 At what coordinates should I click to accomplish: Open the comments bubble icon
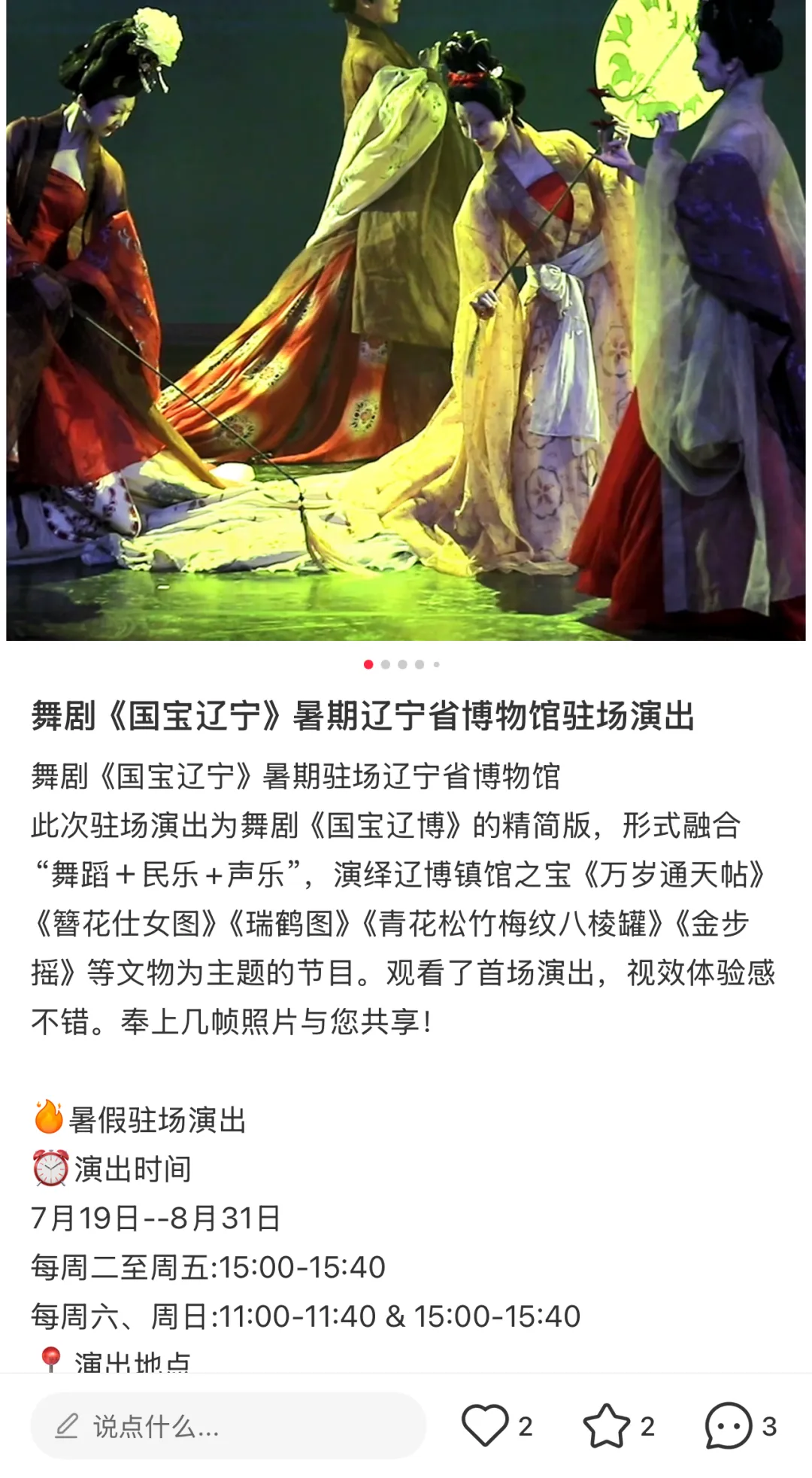728,1425
